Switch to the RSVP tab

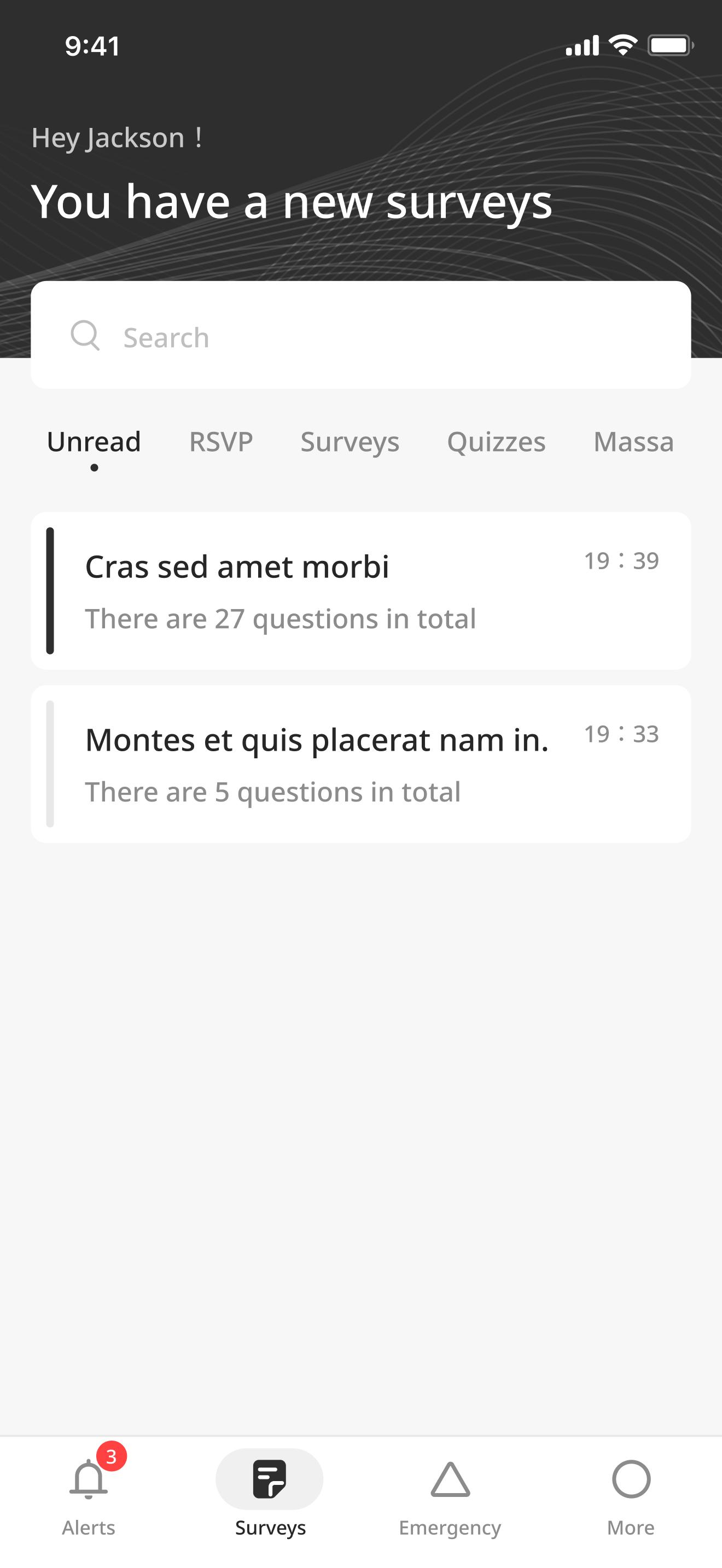[x=221, y=442]
